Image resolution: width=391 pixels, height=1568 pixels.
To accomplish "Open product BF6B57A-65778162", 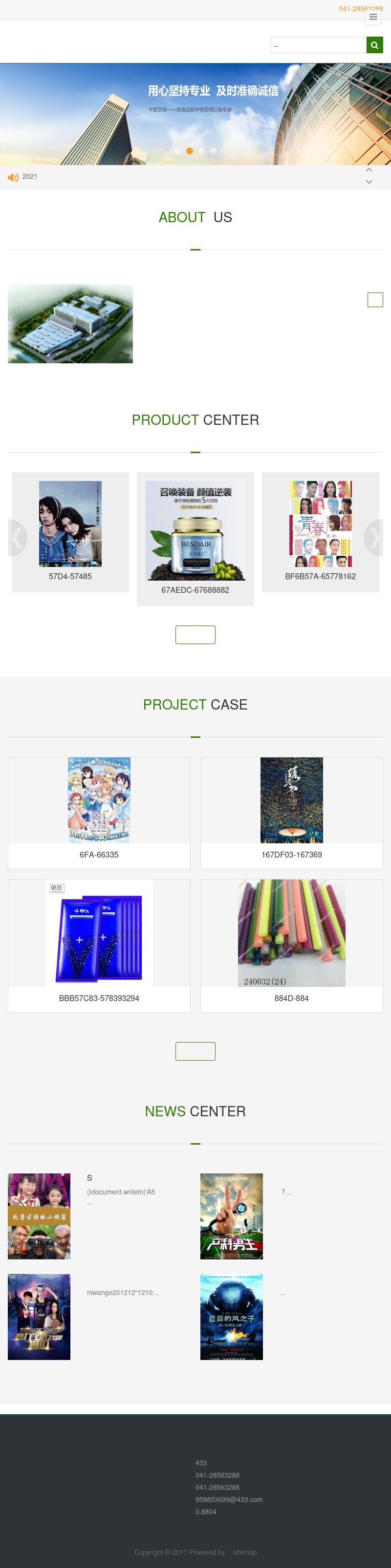I will tap(320, 531).
